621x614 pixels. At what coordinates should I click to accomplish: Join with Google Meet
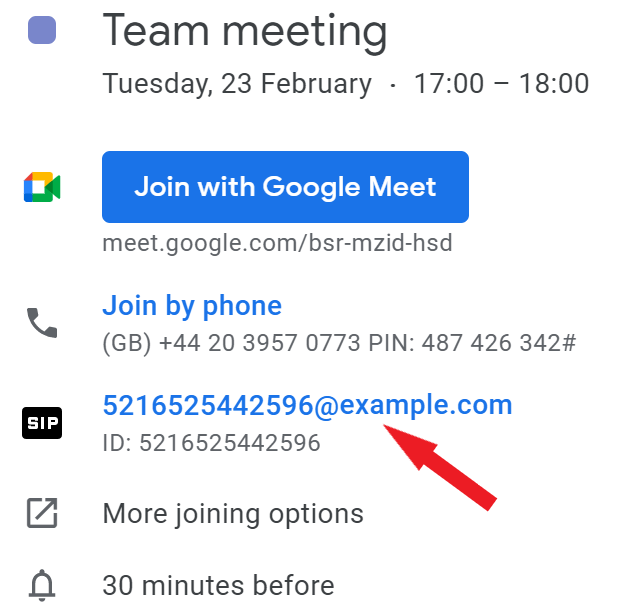[x=285, y=187]
